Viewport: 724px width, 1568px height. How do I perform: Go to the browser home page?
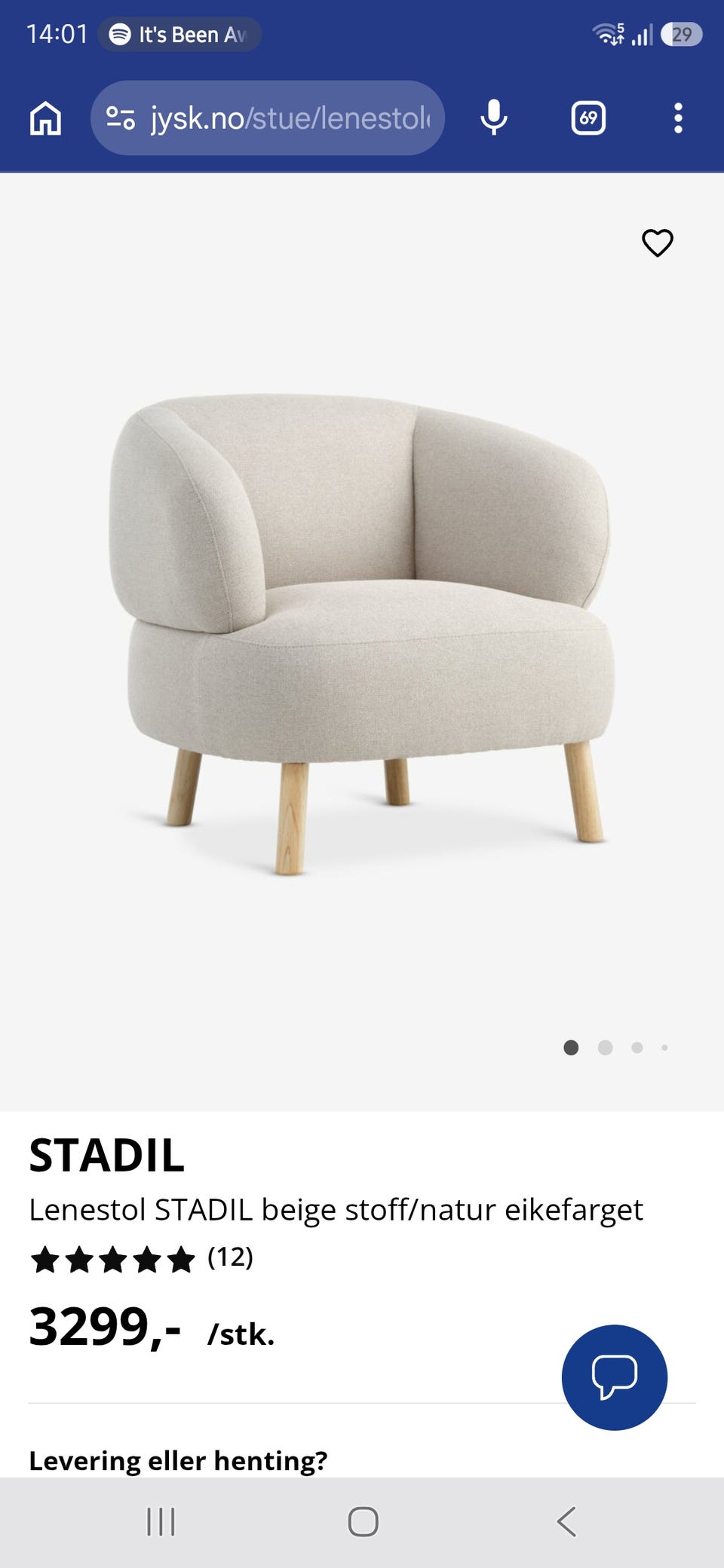tap(45, 118)
